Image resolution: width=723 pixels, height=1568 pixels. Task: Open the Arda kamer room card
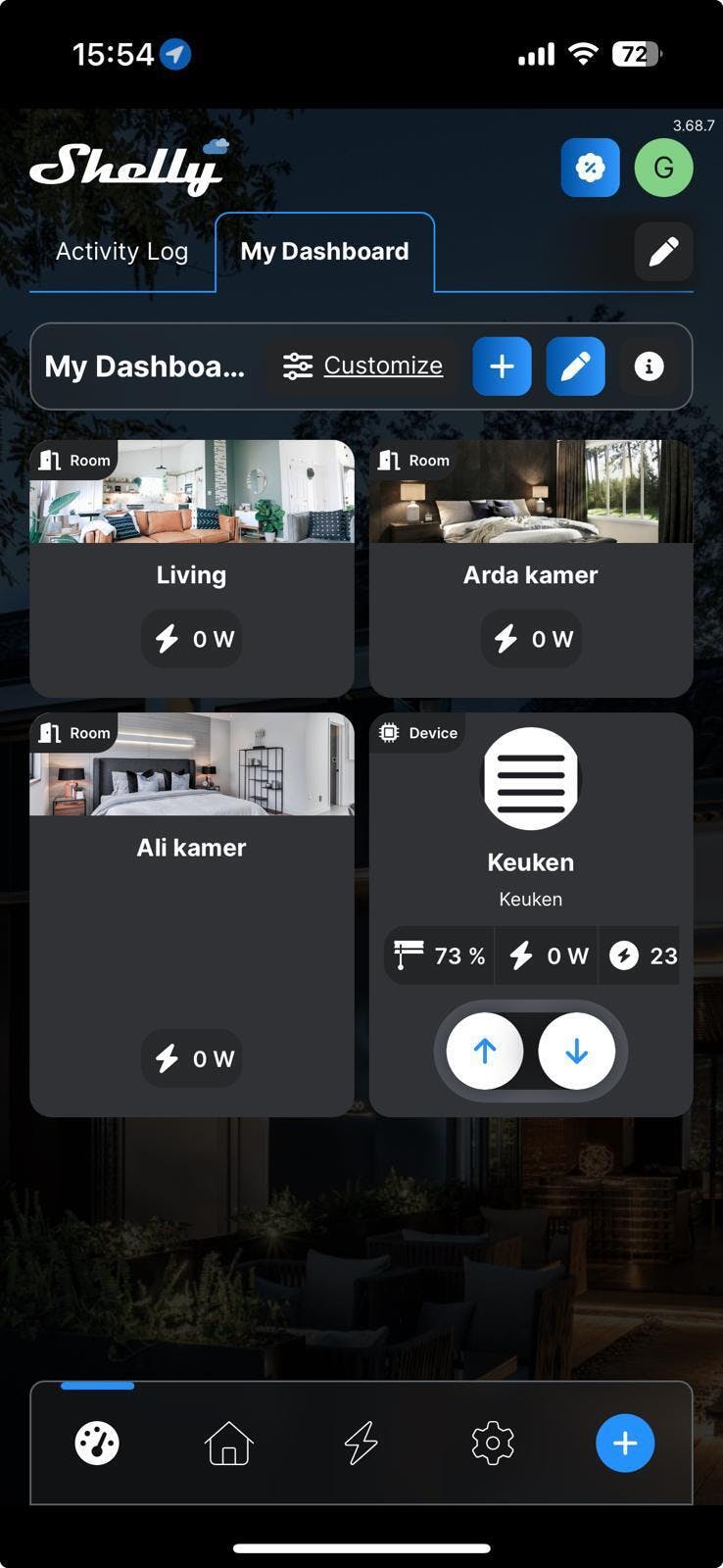[530, 568]
